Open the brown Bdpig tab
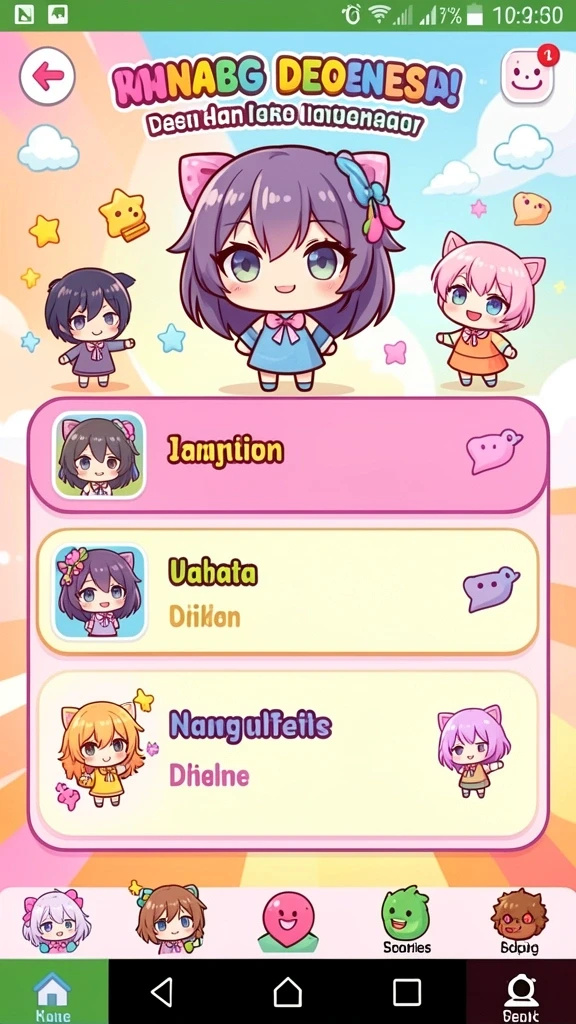 [x=519, y=922]
